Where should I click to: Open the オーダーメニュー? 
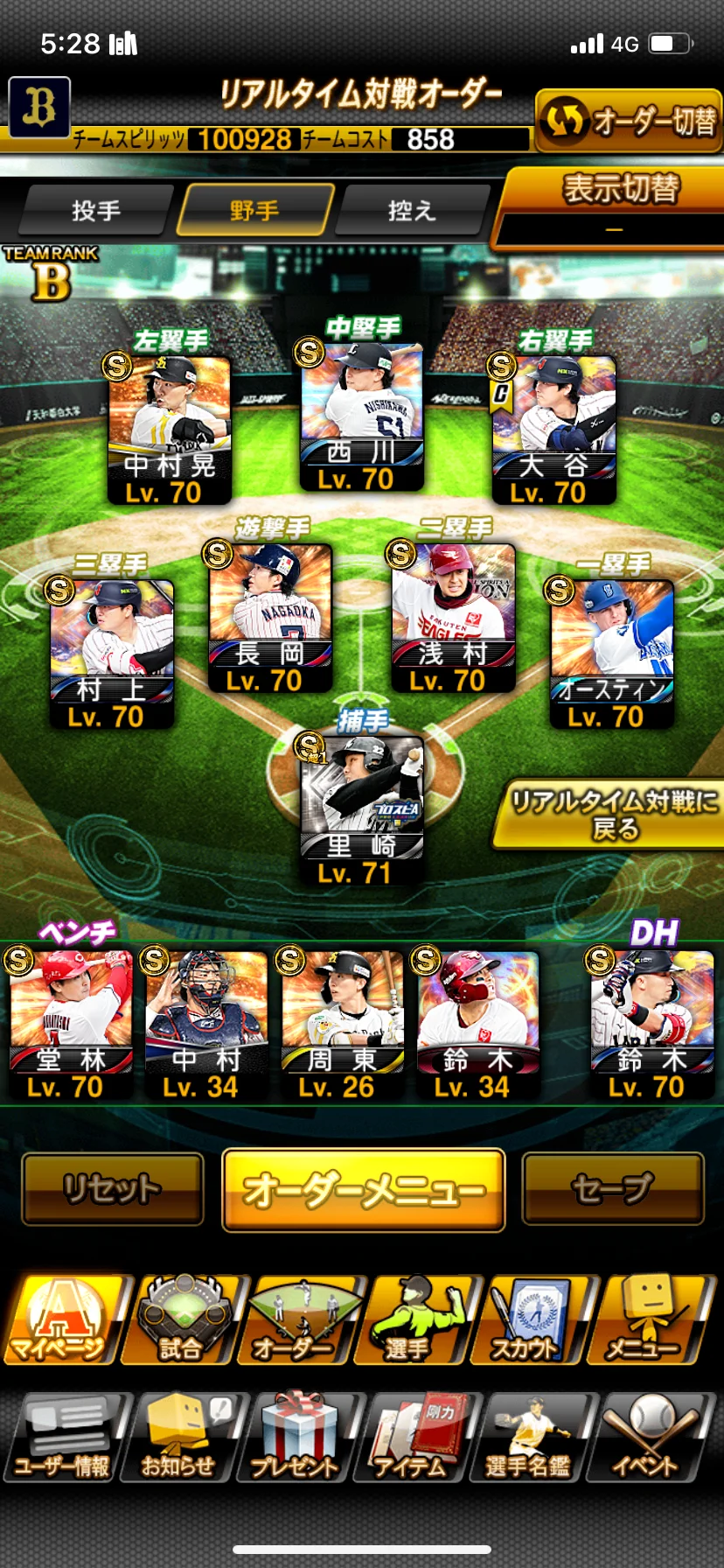tap(364, 1190)
